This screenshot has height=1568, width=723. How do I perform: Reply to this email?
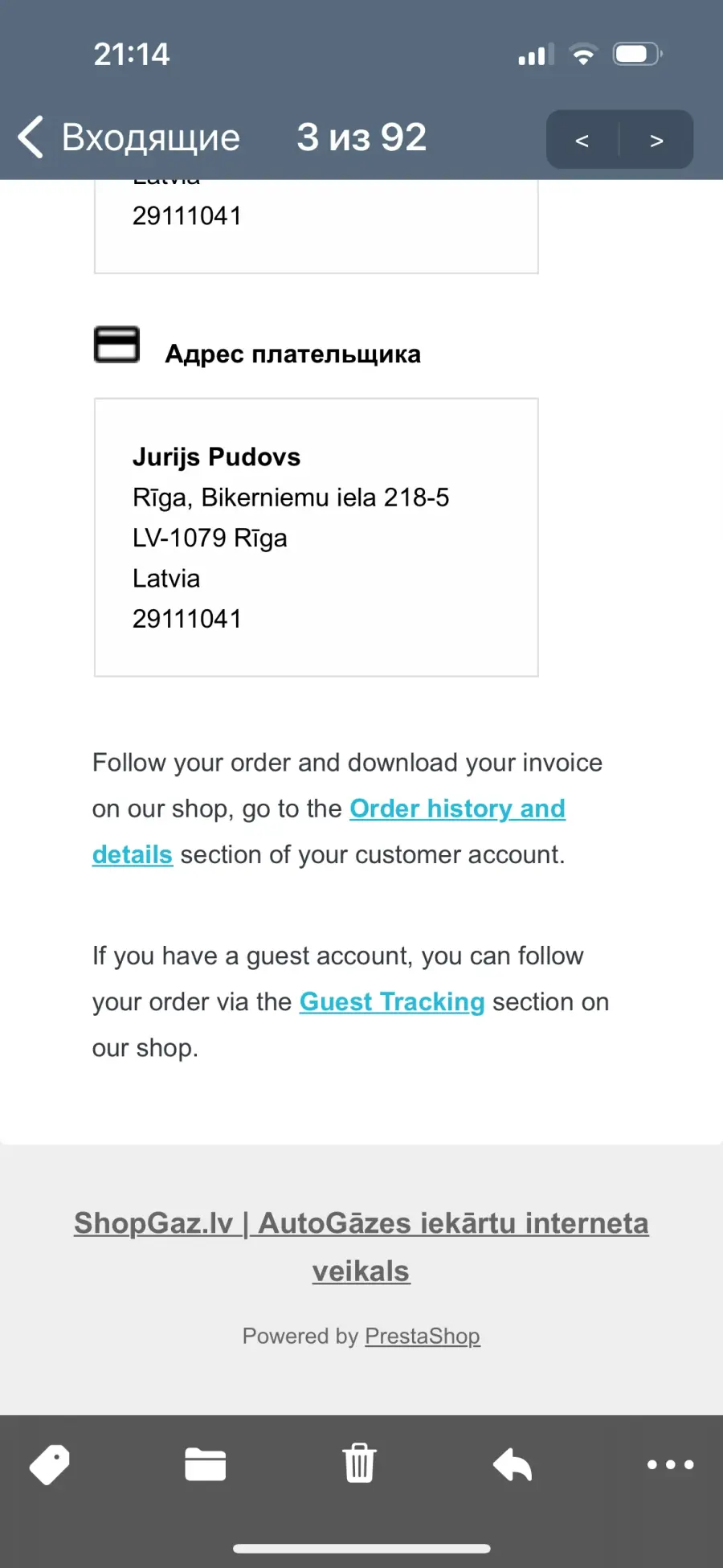pyautogui.click(x=513, y=1464)
